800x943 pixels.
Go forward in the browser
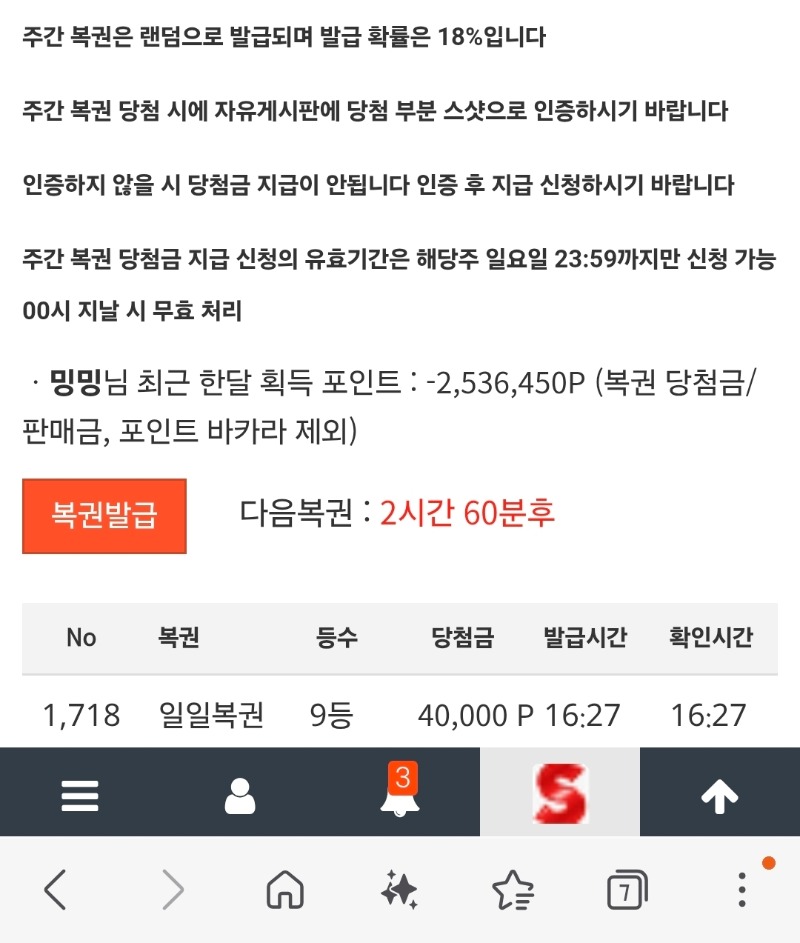pyautogui.click(x=173, y=889)
